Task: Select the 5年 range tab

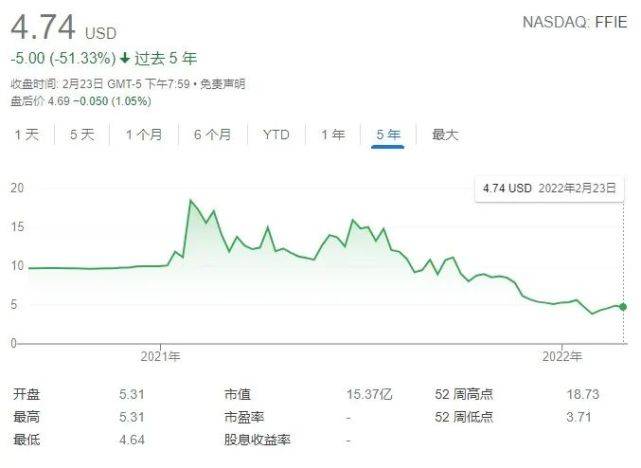Action: click(x=388, y=134)
